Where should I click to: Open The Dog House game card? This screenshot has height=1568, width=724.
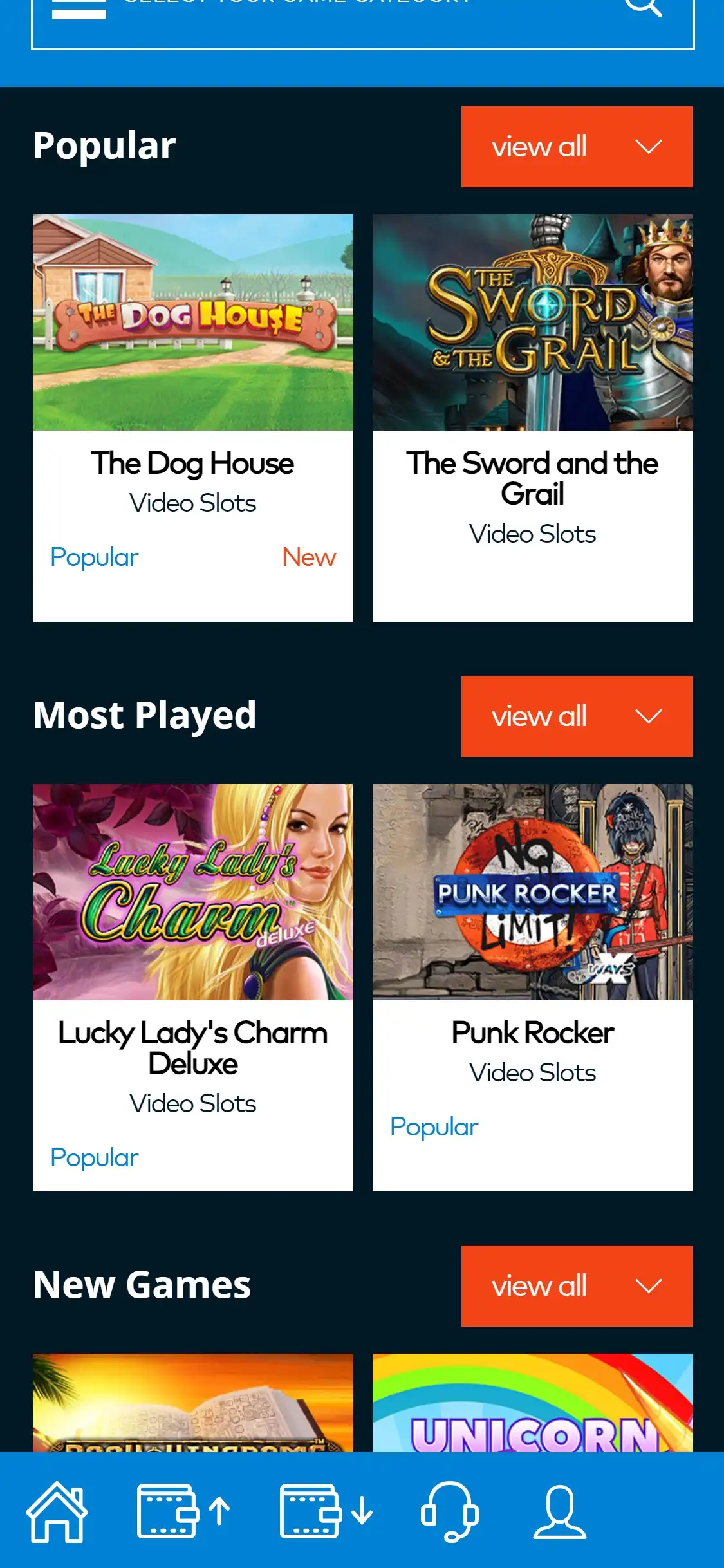click(192, 417)
